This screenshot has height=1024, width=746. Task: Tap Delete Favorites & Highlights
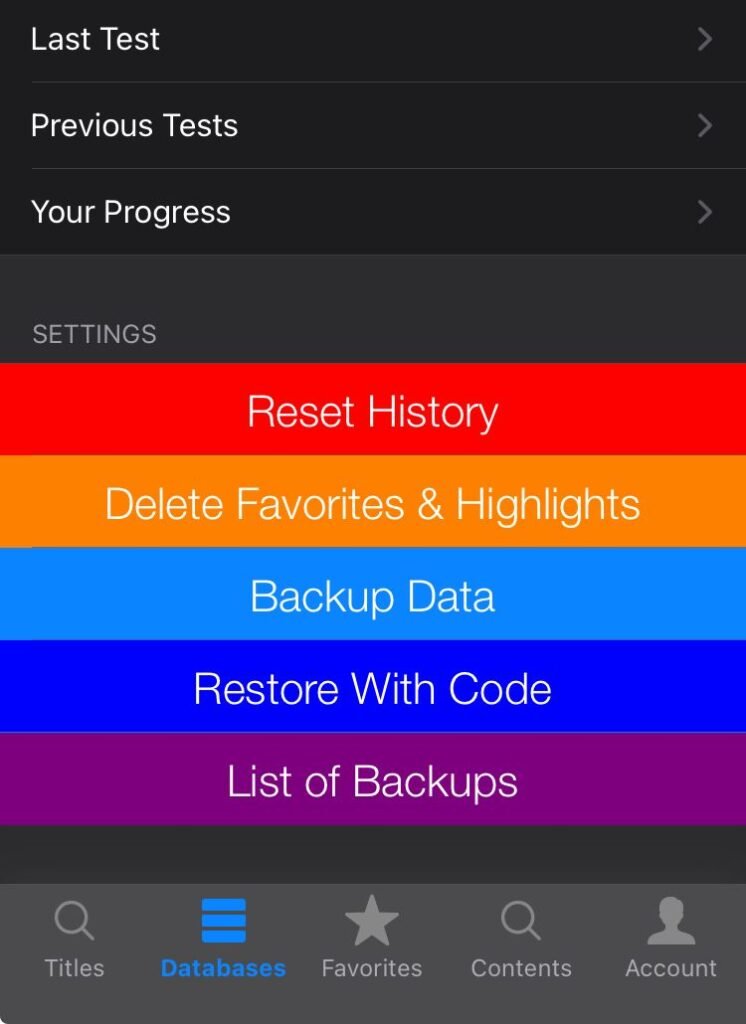(372, 503)
